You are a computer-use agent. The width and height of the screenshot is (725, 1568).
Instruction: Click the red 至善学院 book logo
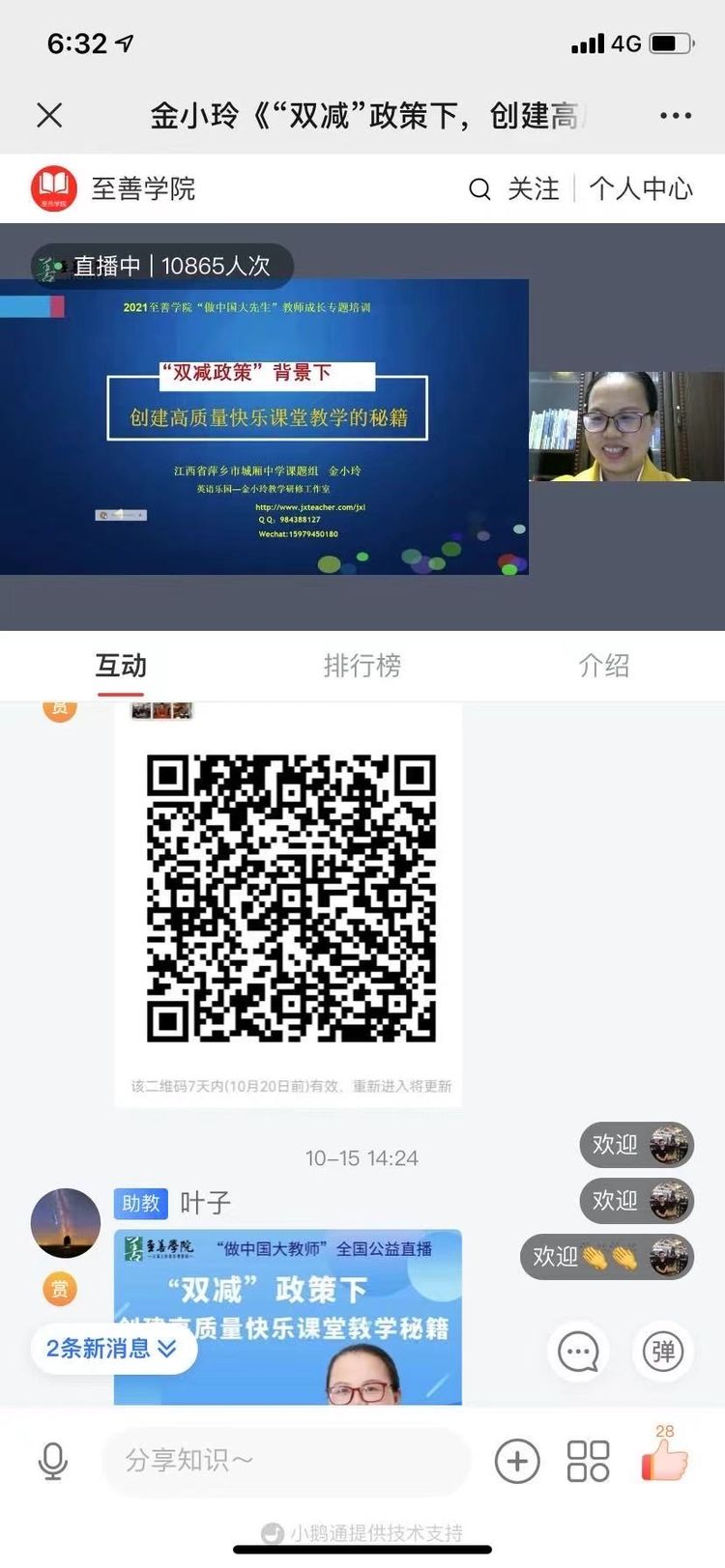53,187
